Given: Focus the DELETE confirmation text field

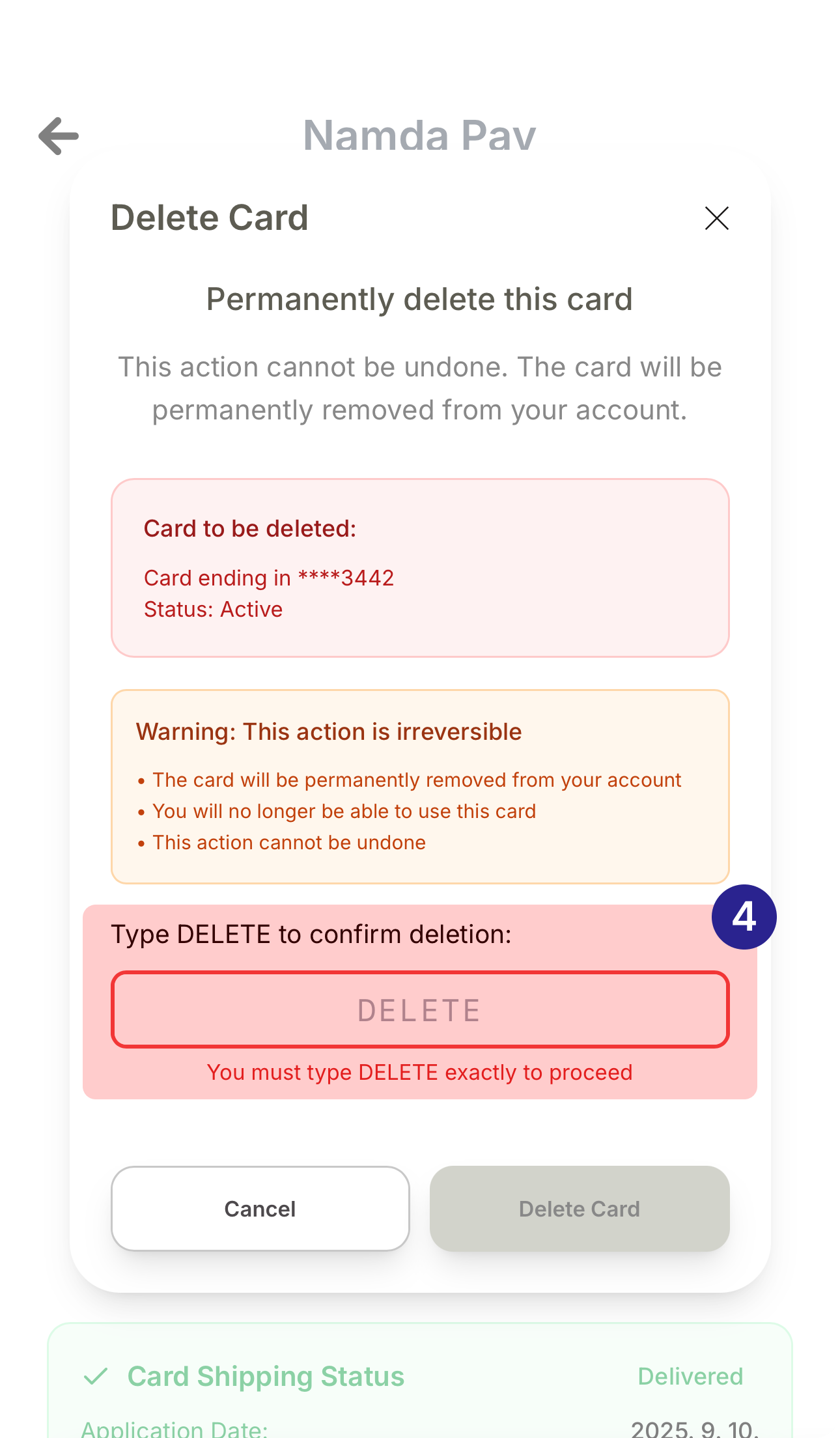Looking at the screenshot, I should 420,1009.
